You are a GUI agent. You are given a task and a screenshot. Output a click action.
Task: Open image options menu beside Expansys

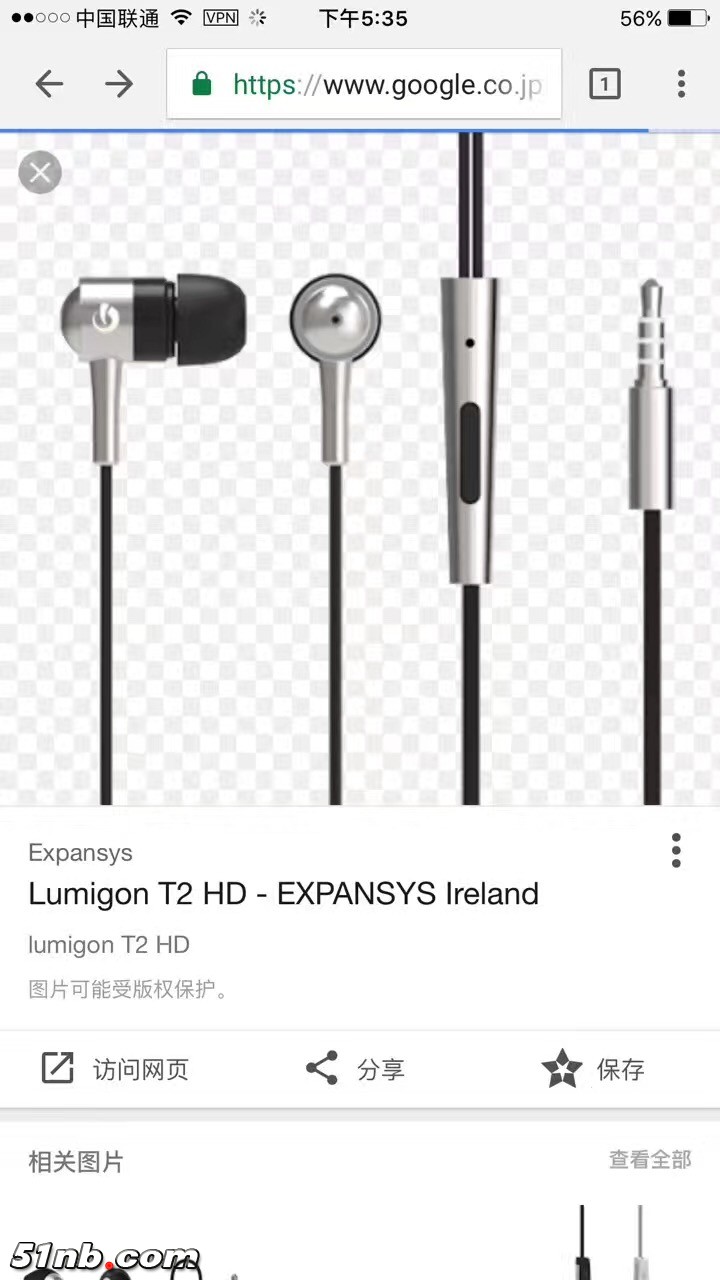pyautogui.click(x=677, y=851)
